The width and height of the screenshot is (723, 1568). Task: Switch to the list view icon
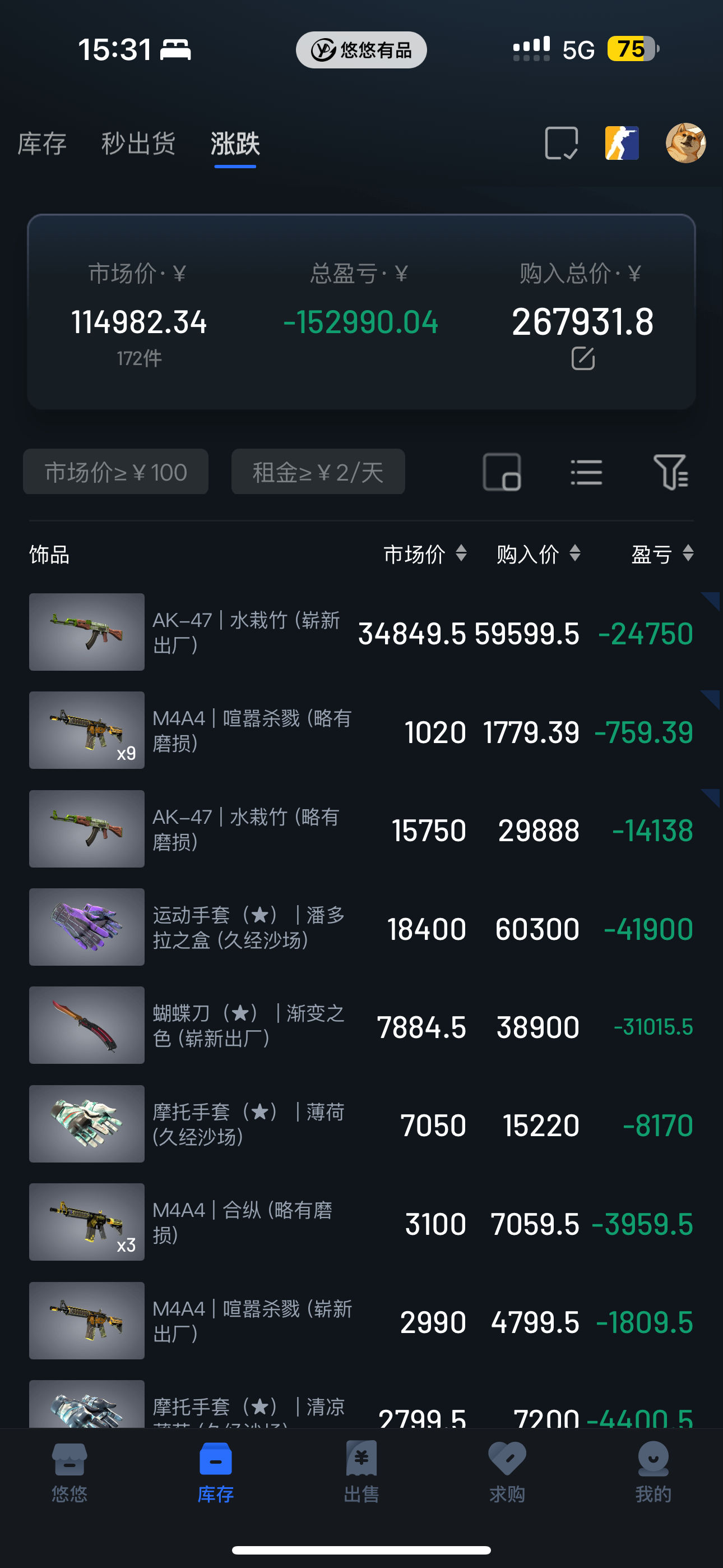(586, 472)
